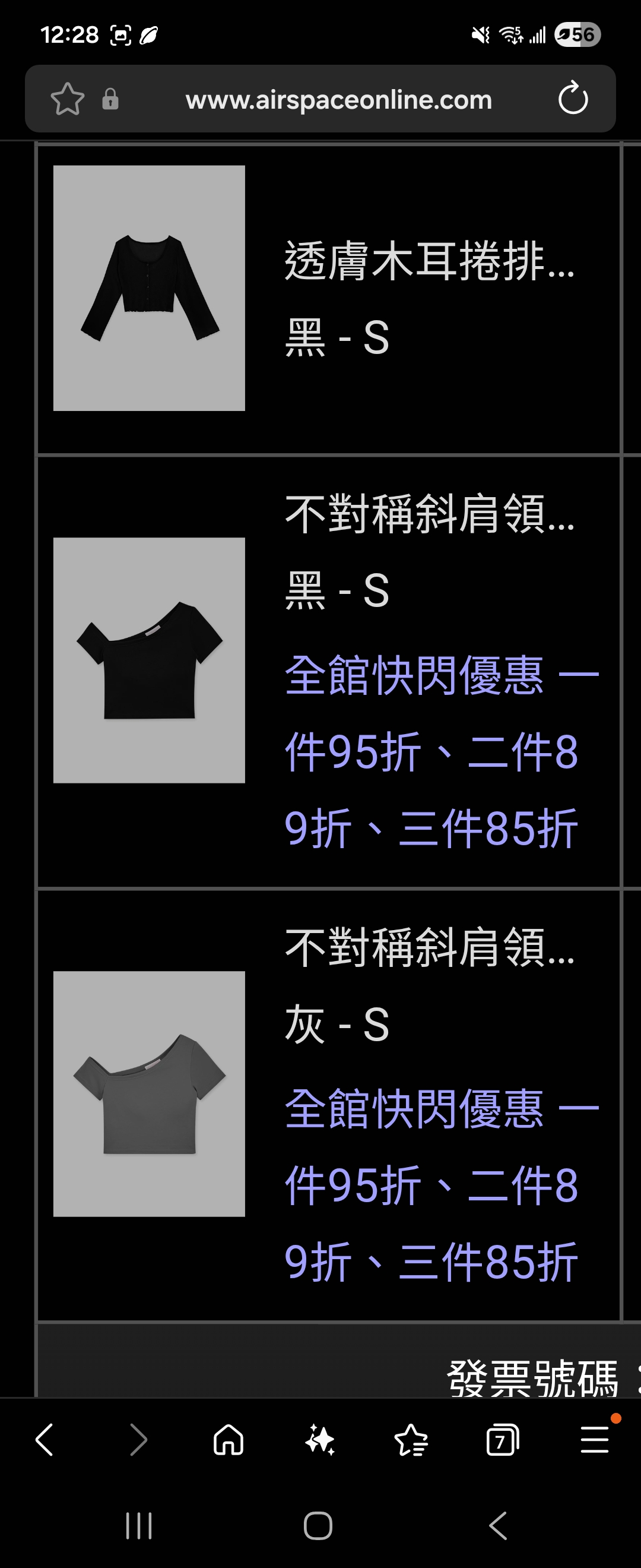Reload the page
Image resolution: width=641 pixels, height=1568 pixels.
pyautogui.click(x=572, y=99)
